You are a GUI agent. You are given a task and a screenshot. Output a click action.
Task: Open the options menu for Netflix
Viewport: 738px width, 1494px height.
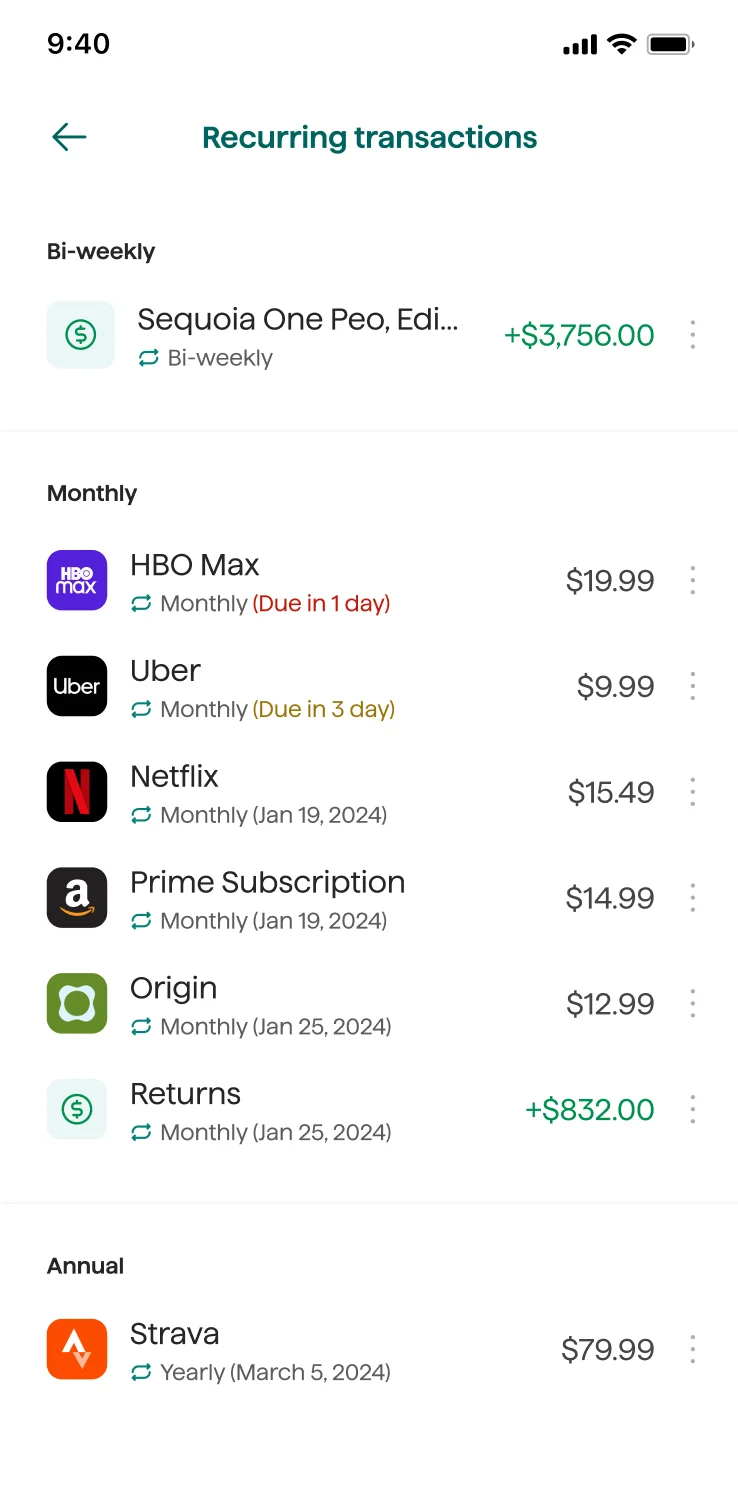coord(692,792)
